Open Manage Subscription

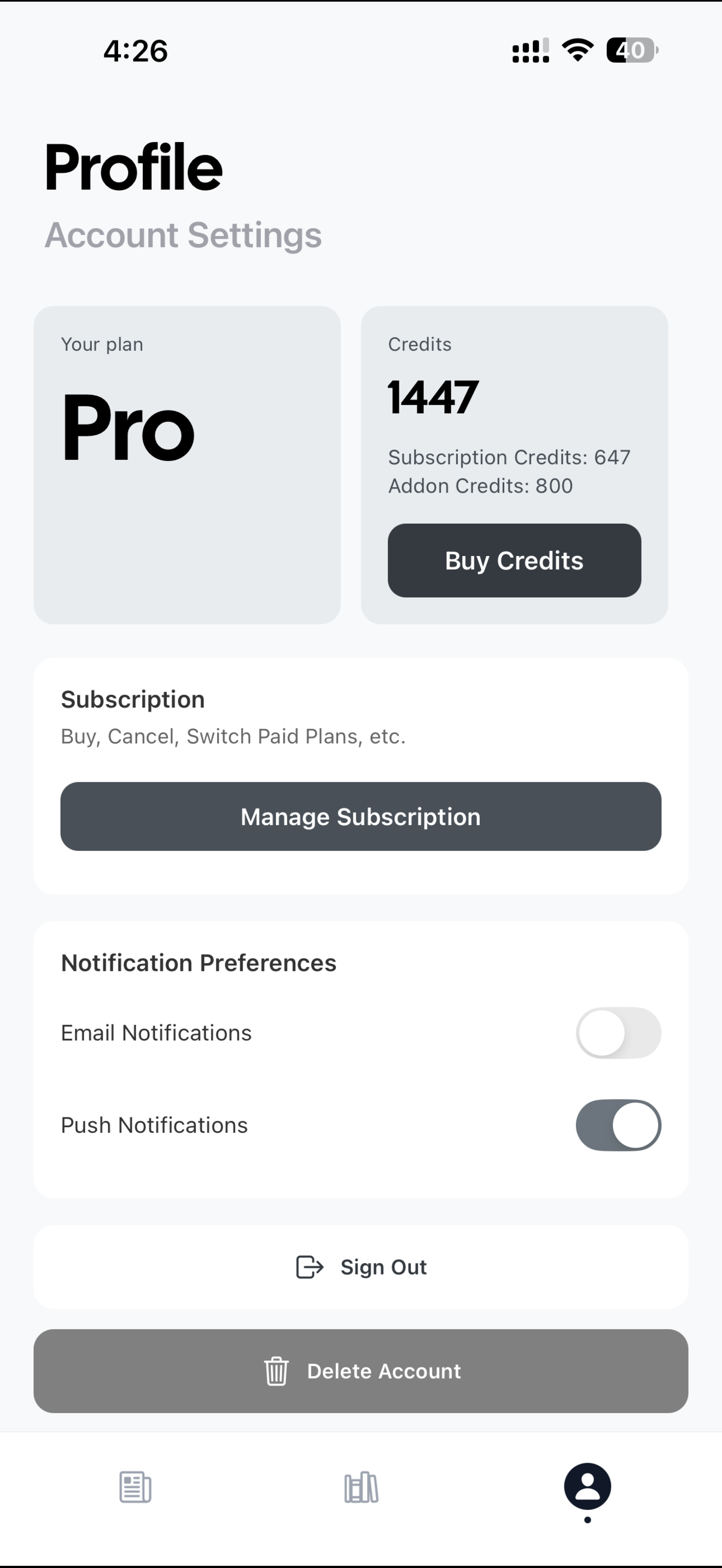360,816
